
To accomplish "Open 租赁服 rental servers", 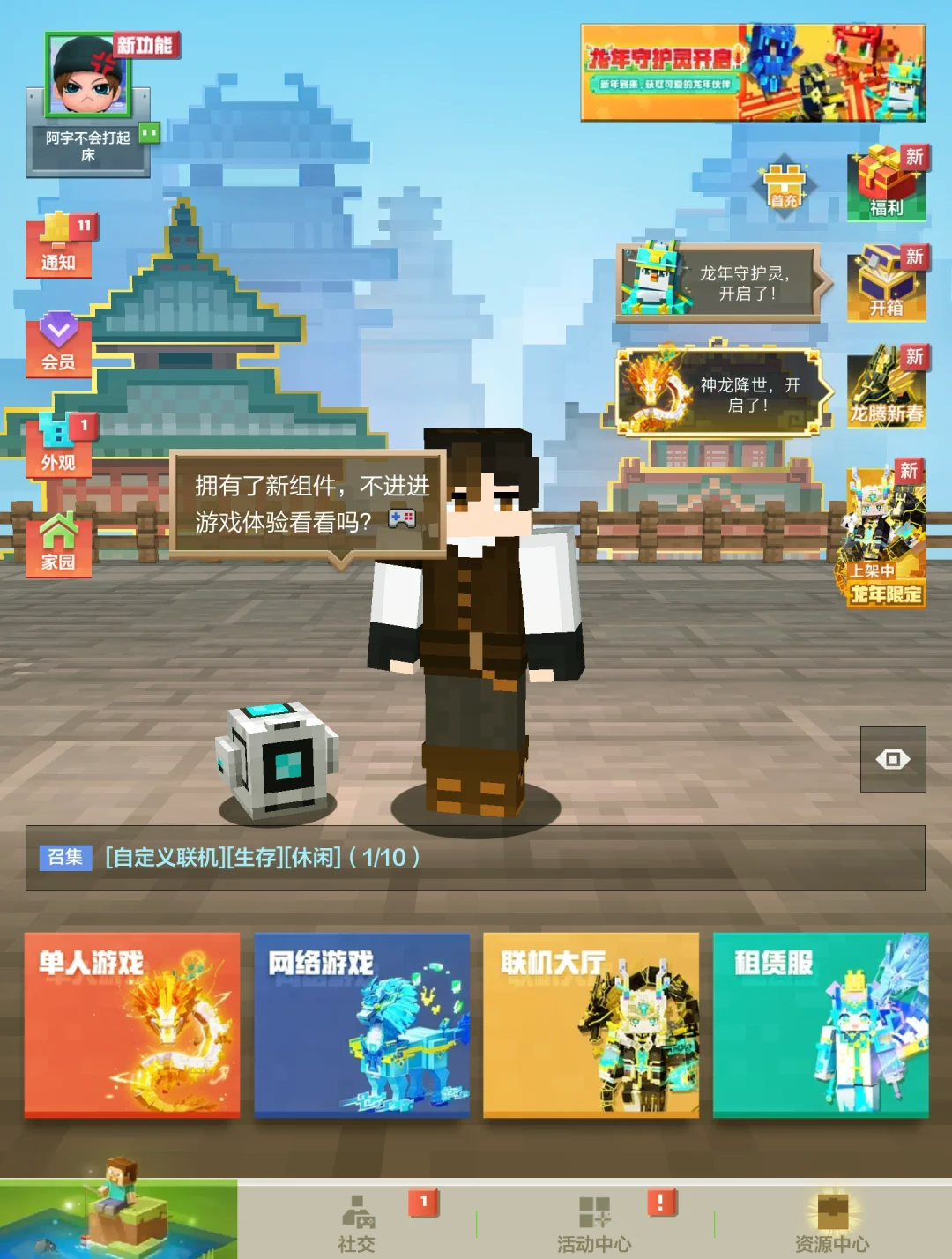I will tap(820, 1025).
